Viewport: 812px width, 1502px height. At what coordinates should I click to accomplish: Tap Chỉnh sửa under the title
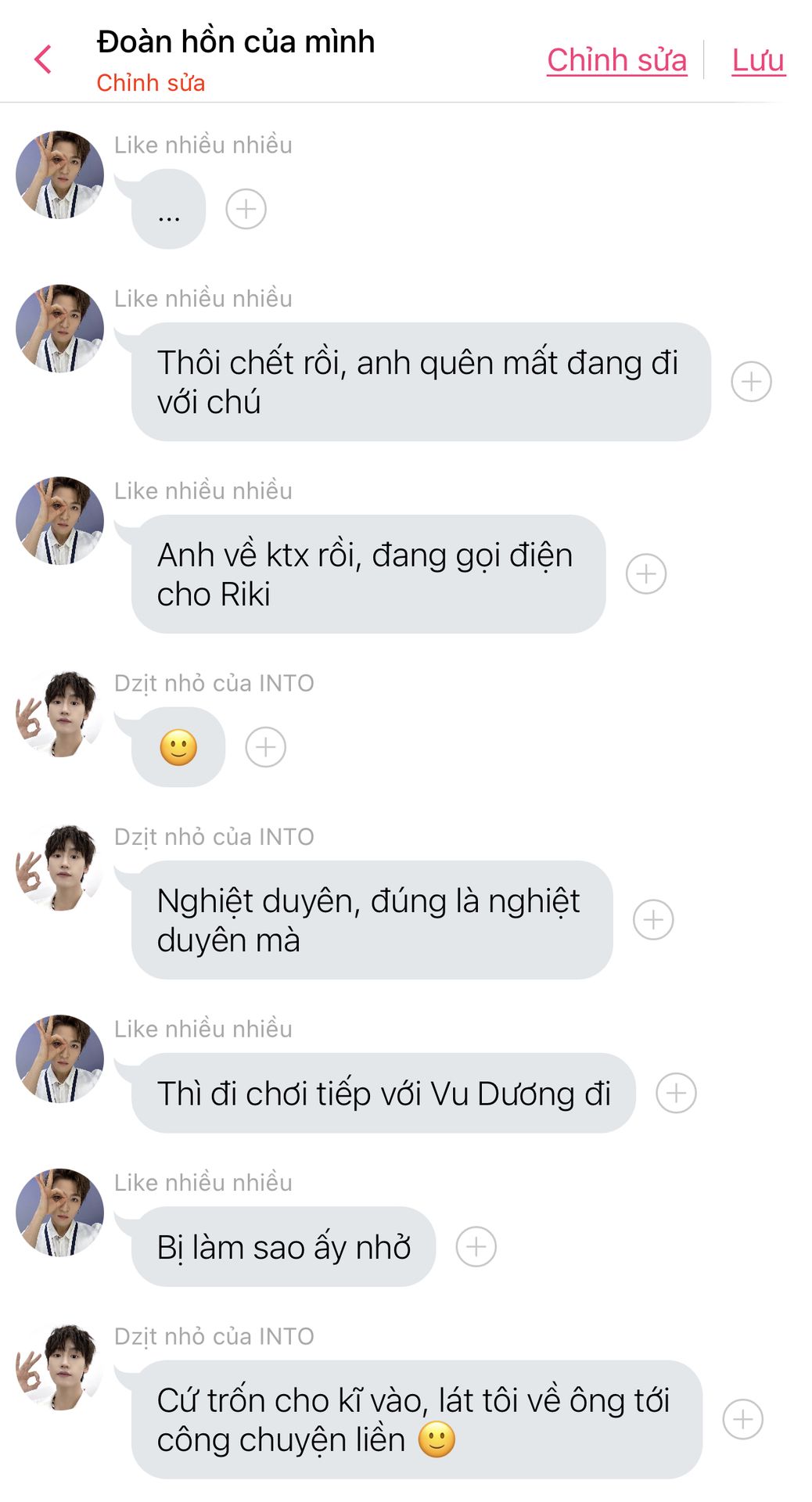[150, 83]
